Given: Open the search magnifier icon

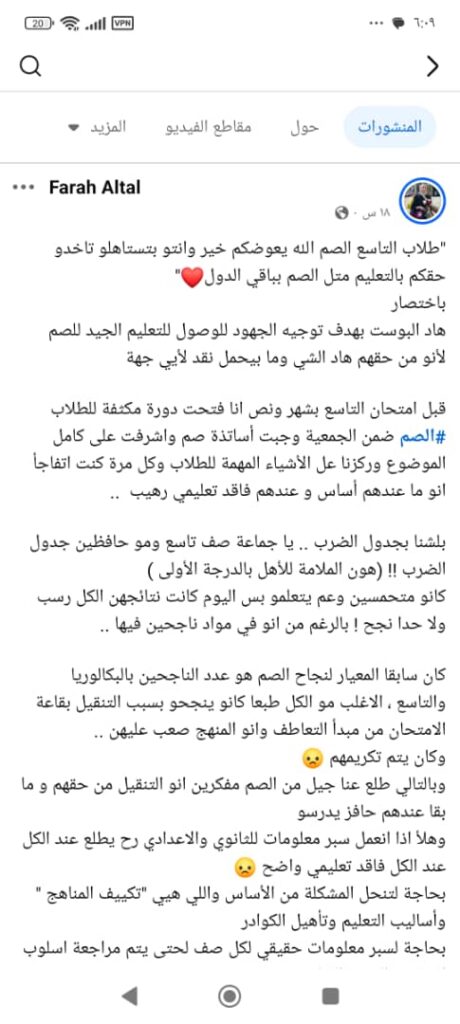Looking at the screenshot, I should pyautogui.click(x=30, y=66).
